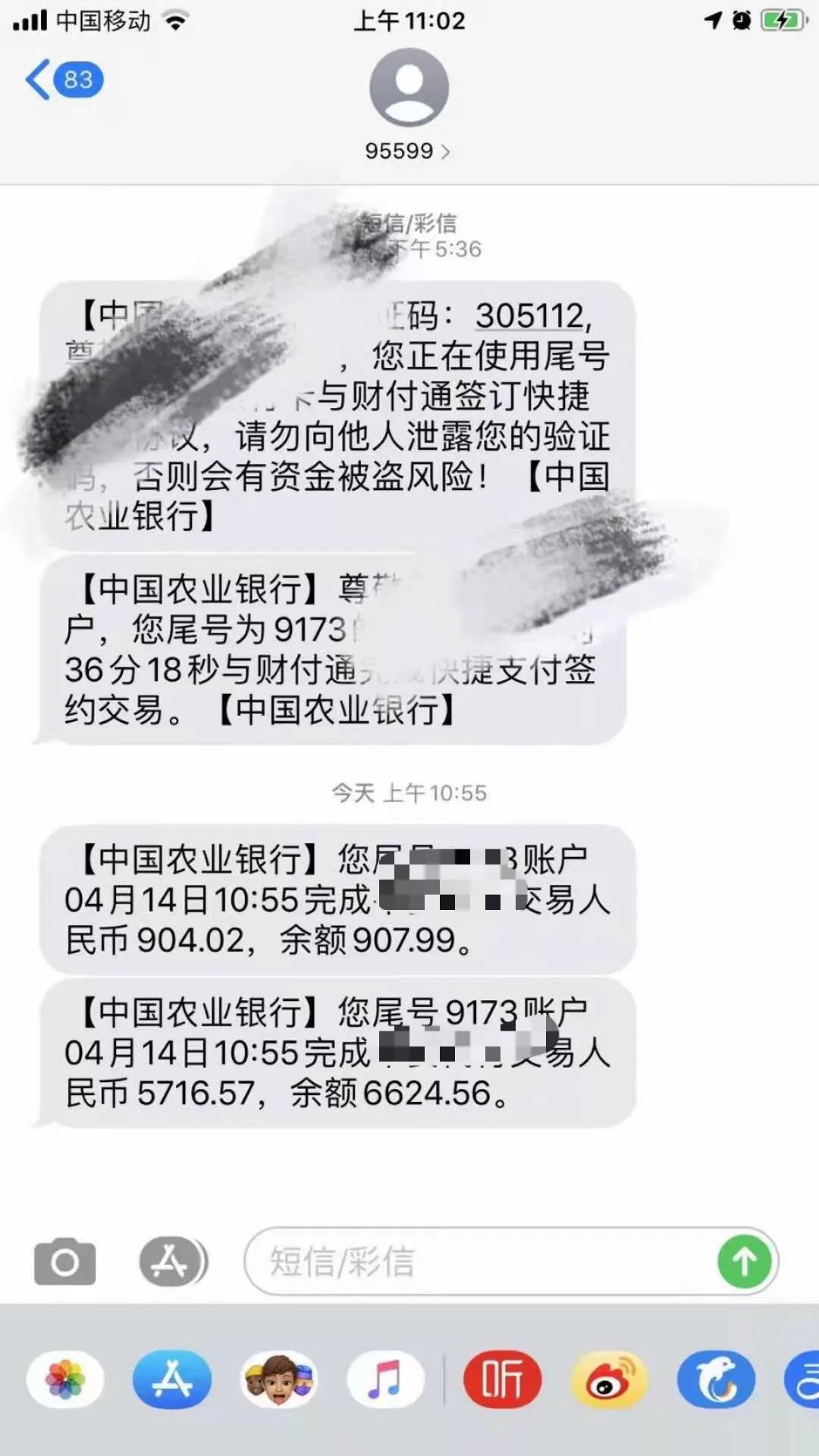The image size is (819, 1456).
Task: Toggle the App Store apps drawer
Action: coord(172,1262)
